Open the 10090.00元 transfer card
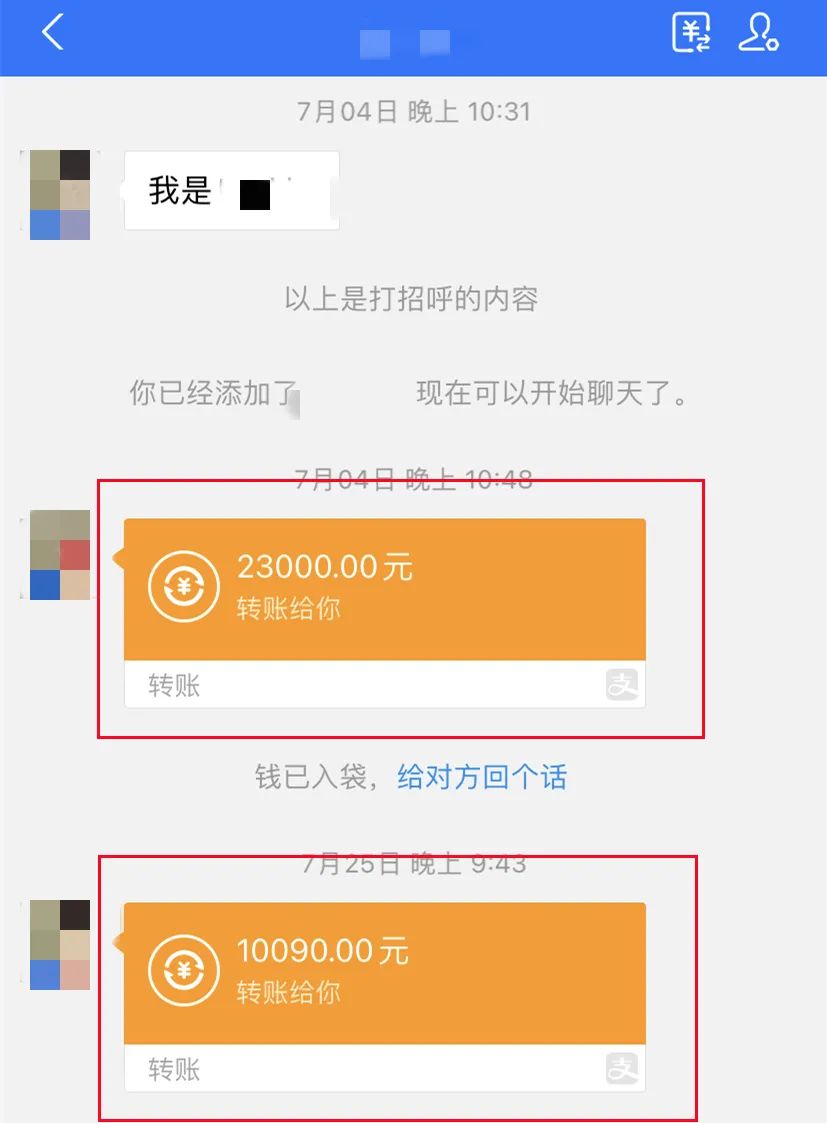The width and height of the screenshot is (827, 1123). click(384, 973)
